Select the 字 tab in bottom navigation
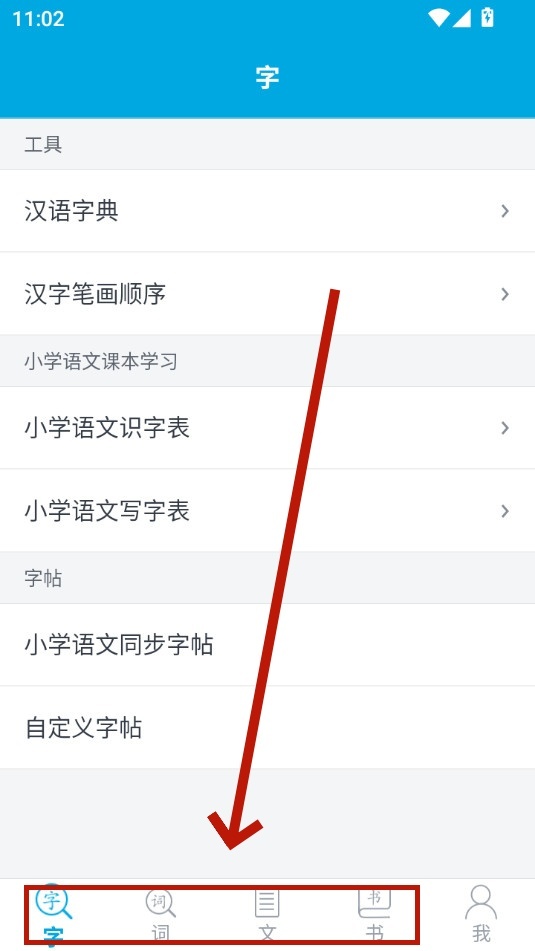 click(x=53, y=915)
